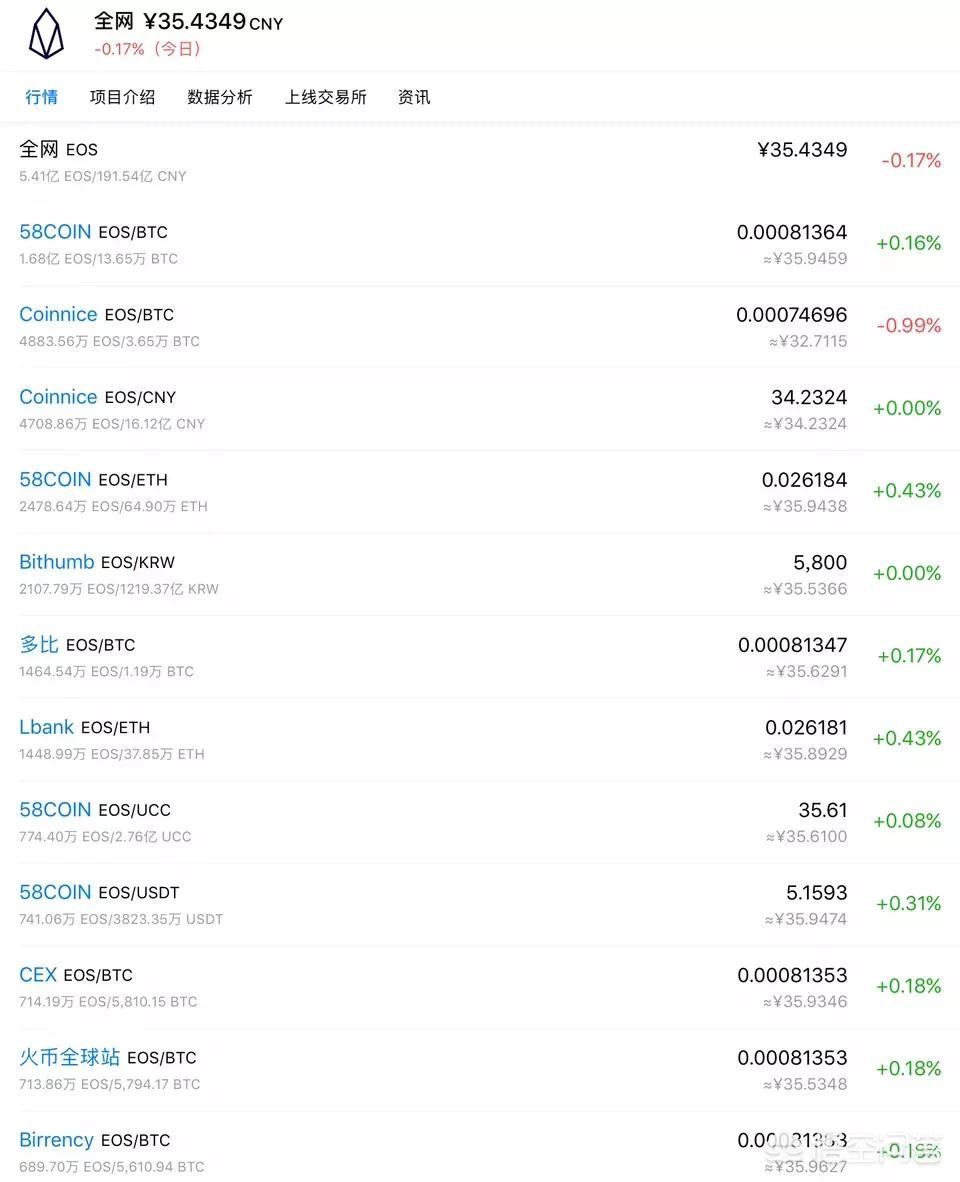Select the 上线交易所 tab
960x1182 pixels.
(x=326, y=97)
